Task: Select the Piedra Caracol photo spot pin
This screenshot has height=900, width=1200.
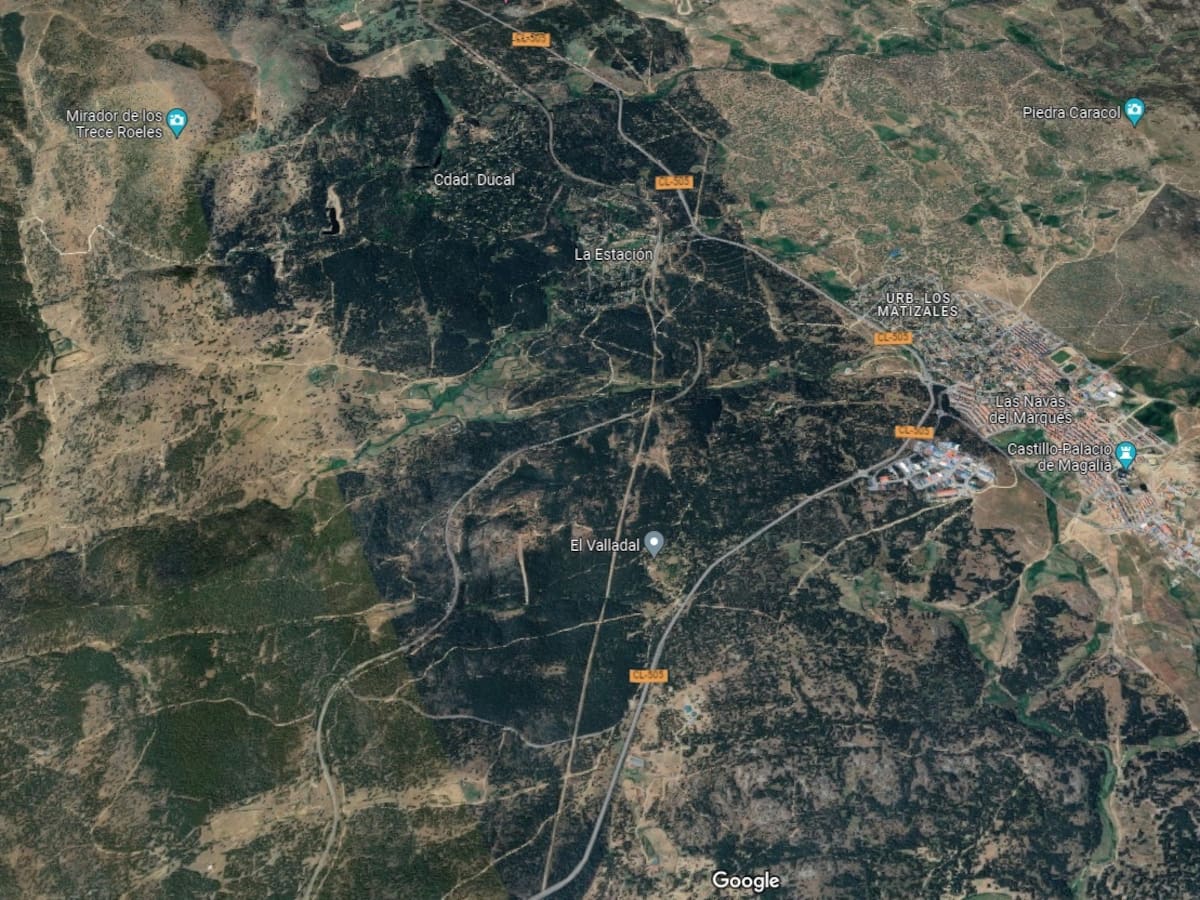Action: [1133, 111]
